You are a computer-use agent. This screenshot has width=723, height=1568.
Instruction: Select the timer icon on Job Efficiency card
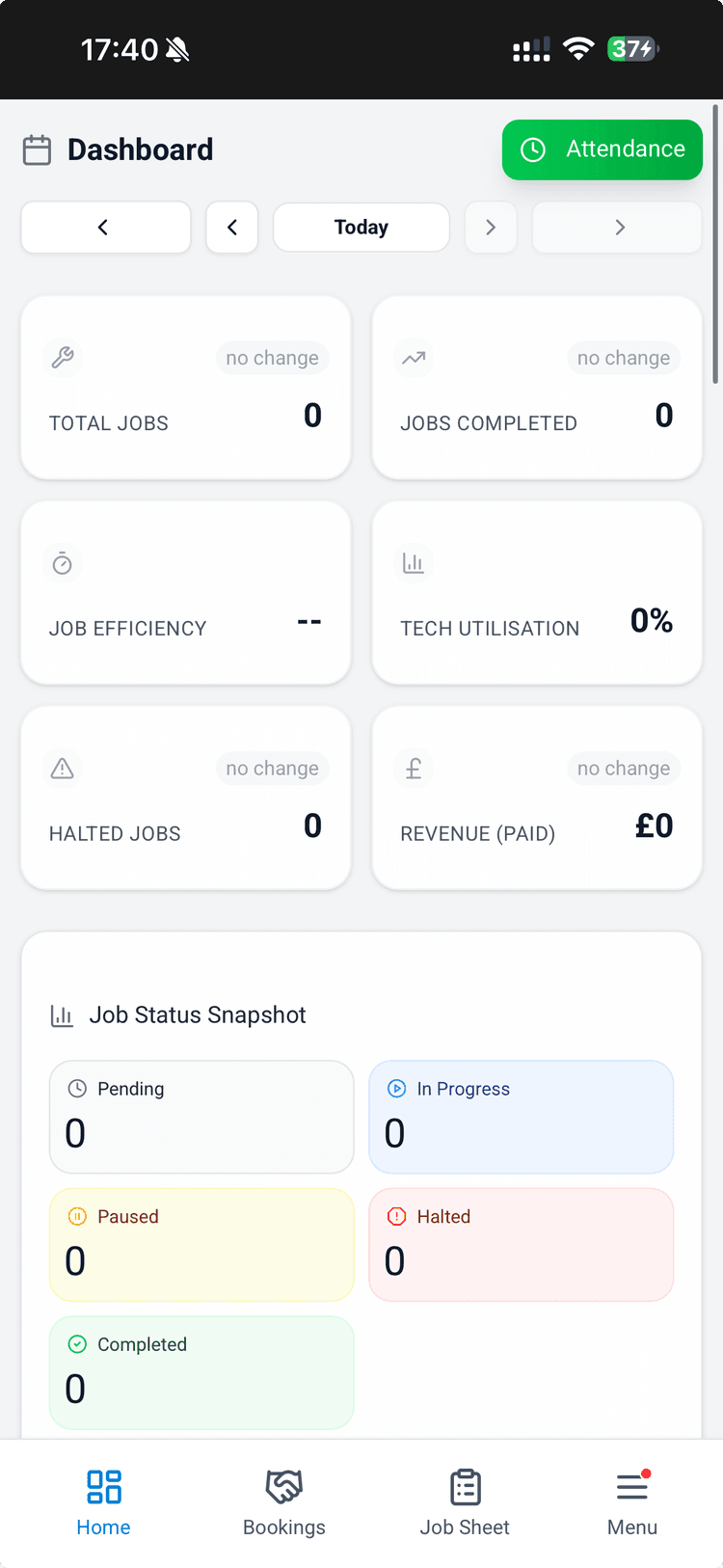pyautogui.click(x=63, y=563)
